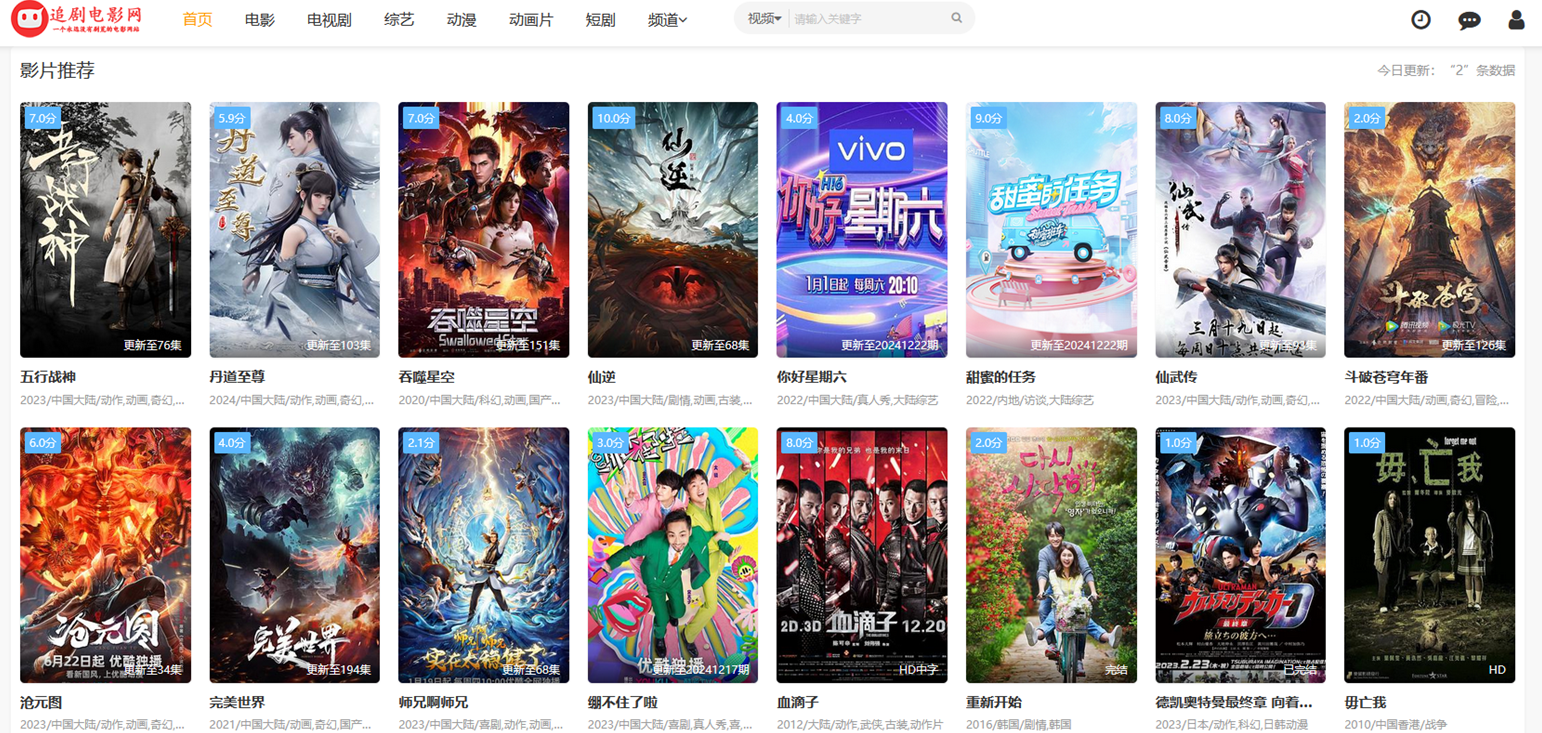Open the 动漫 section

(461, 19)
